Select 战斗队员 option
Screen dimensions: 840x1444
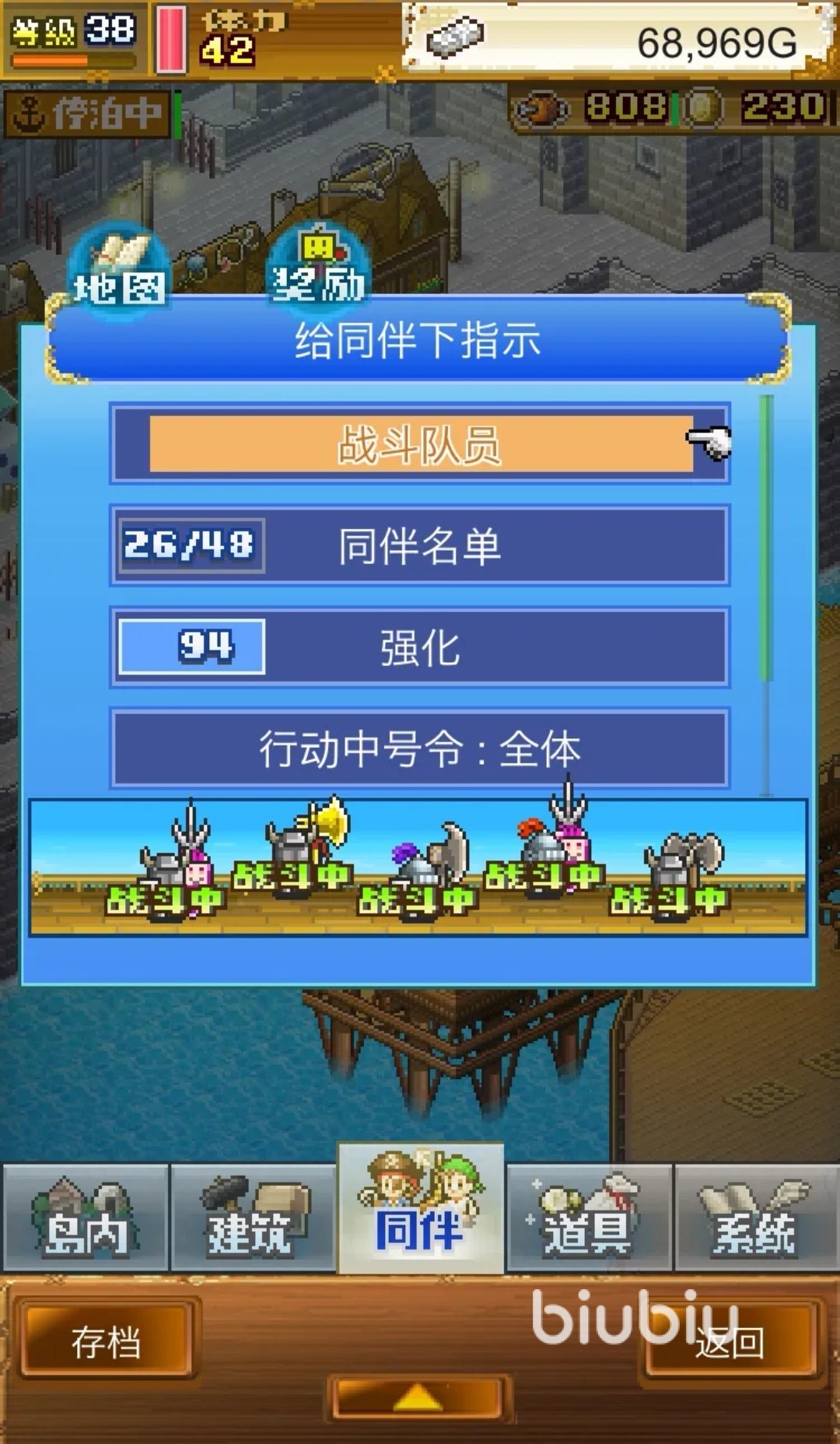coord(420,443)
